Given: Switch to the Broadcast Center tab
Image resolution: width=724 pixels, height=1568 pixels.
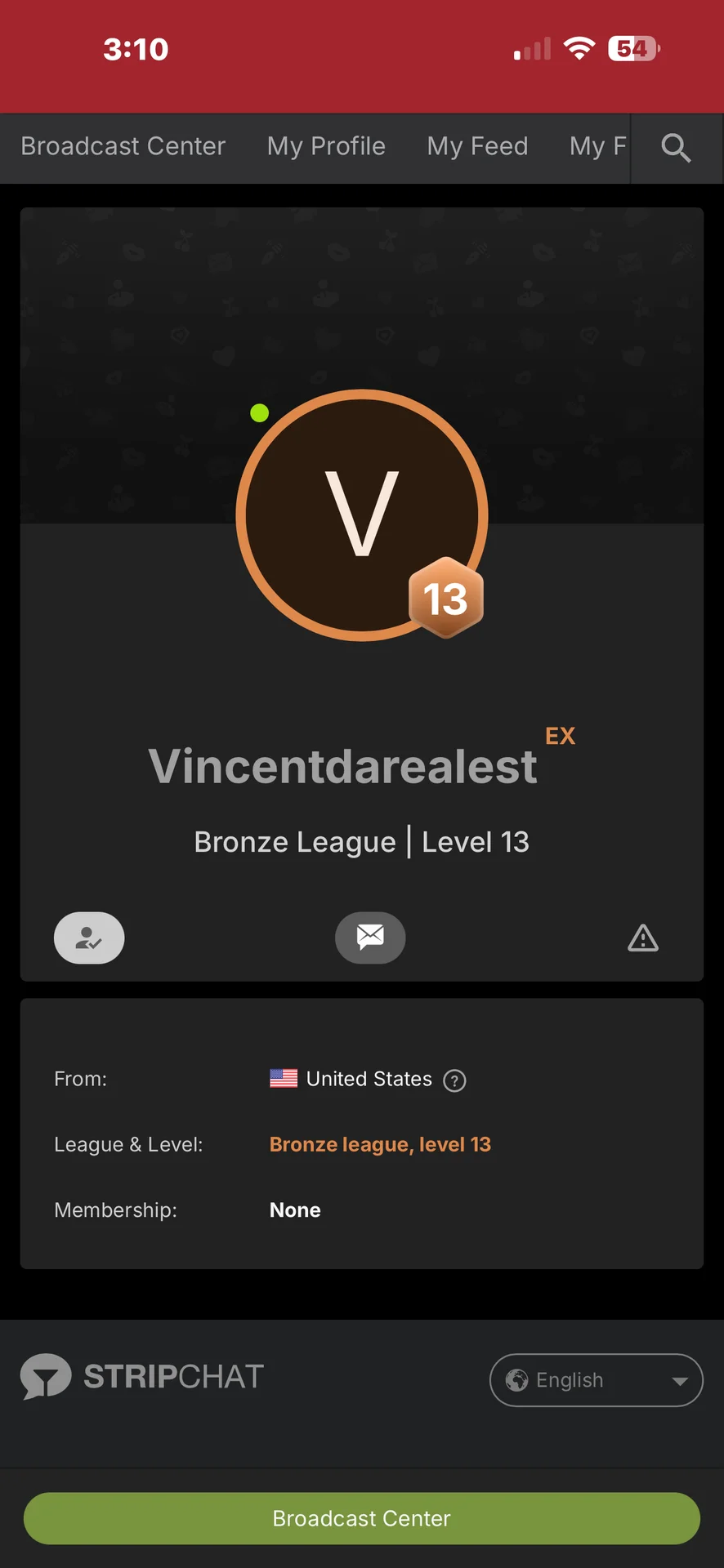Looking at the screenshot, I should [x=123, y=146].
